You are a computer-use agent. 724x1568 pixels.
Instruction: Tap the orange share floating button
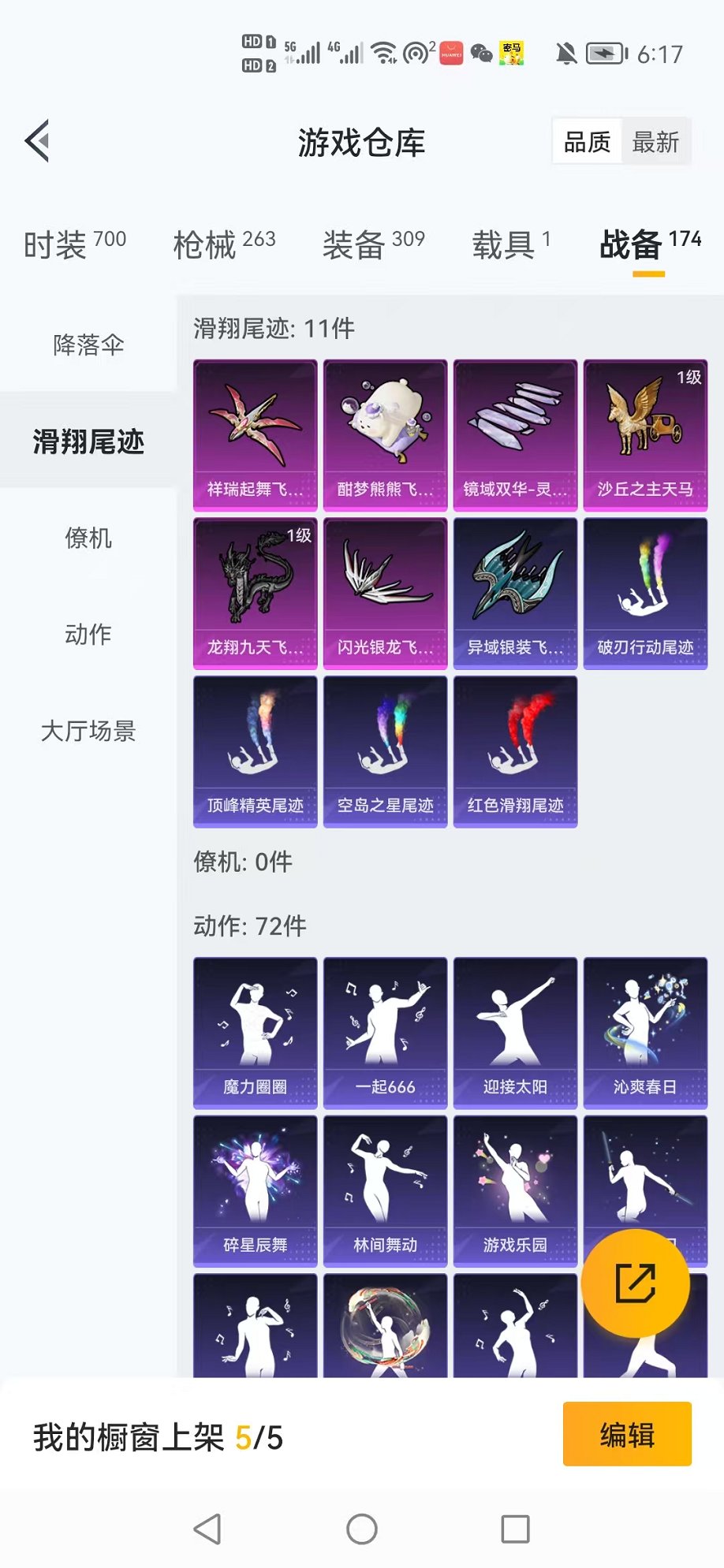click(x=636, y=1283)
